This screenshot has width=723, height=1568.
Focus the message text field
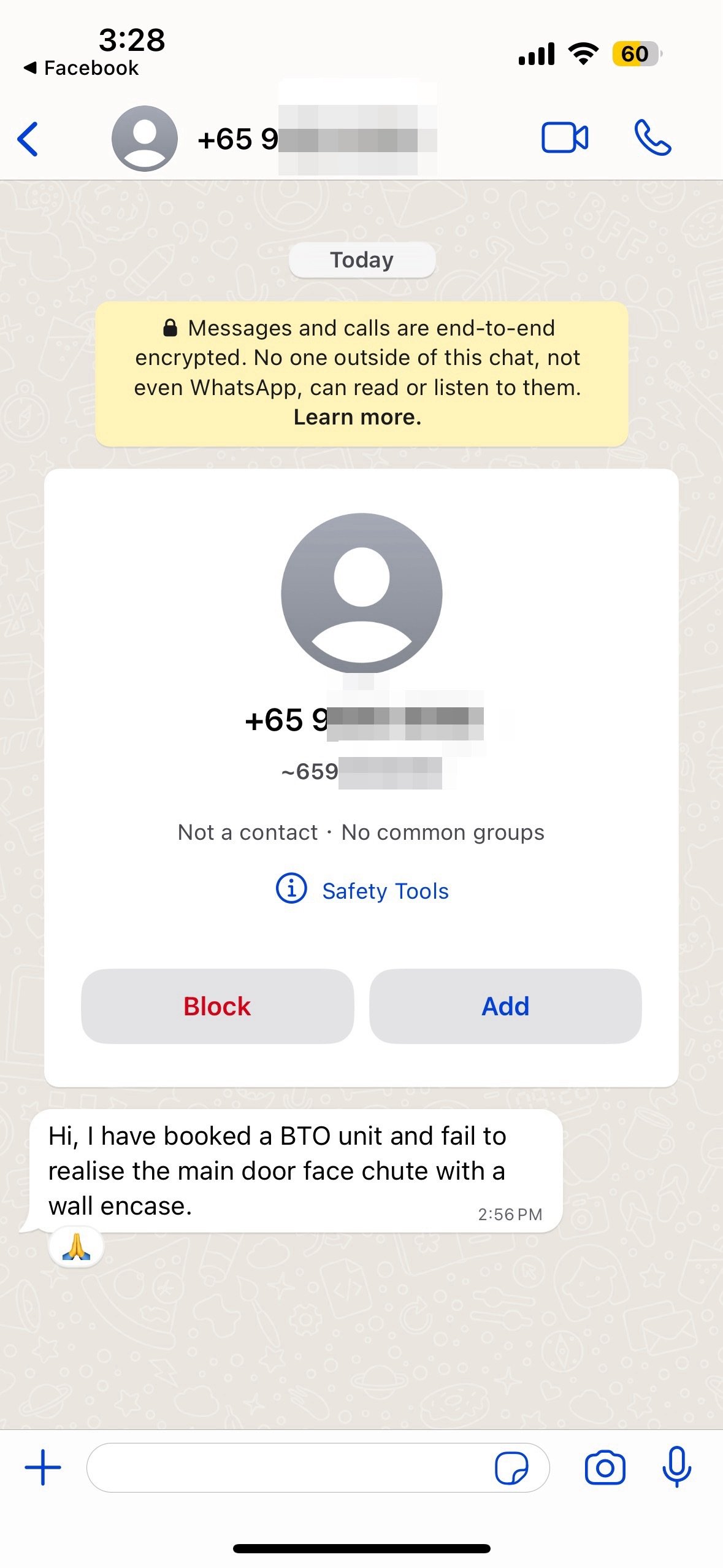tap(288, 1467)
